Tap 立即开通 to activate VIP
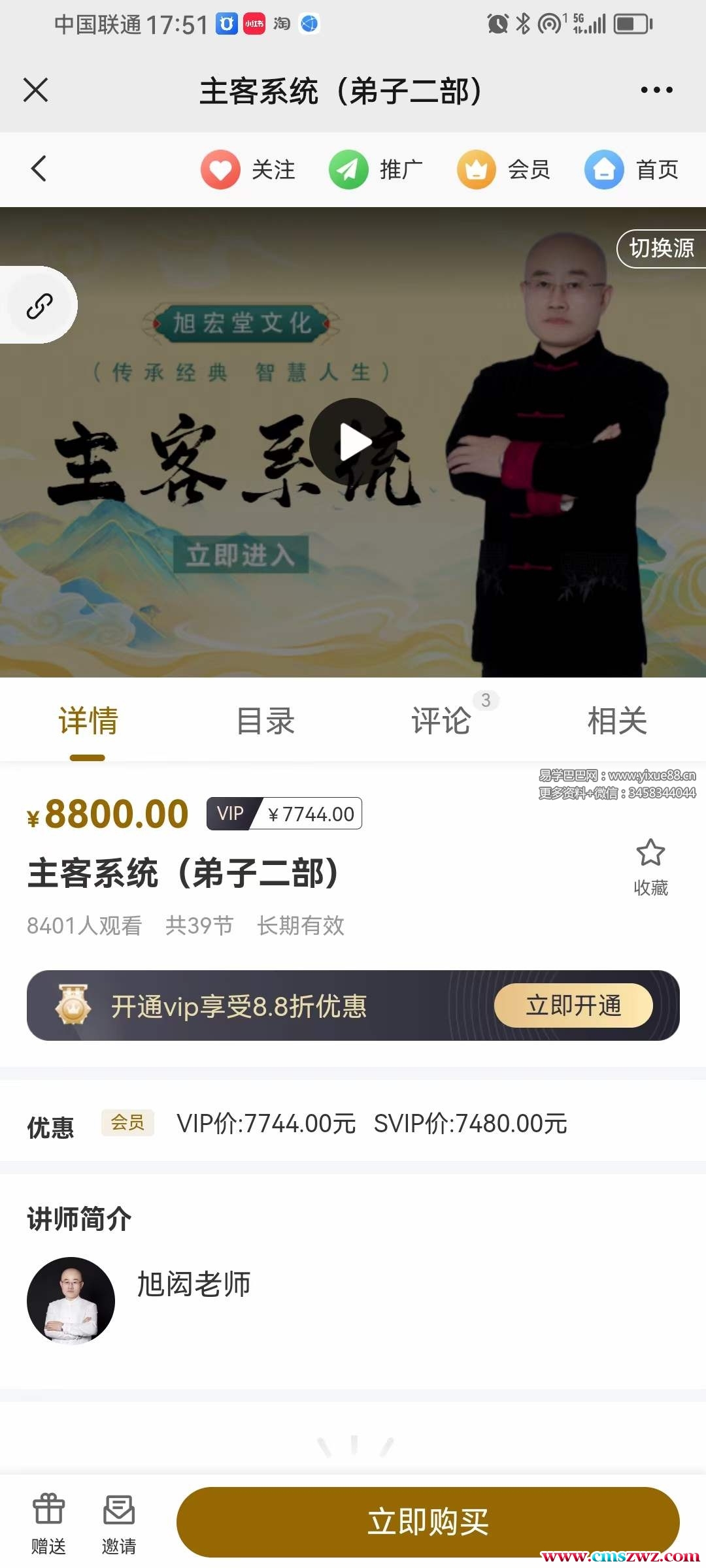 (x=573, y=1005)
